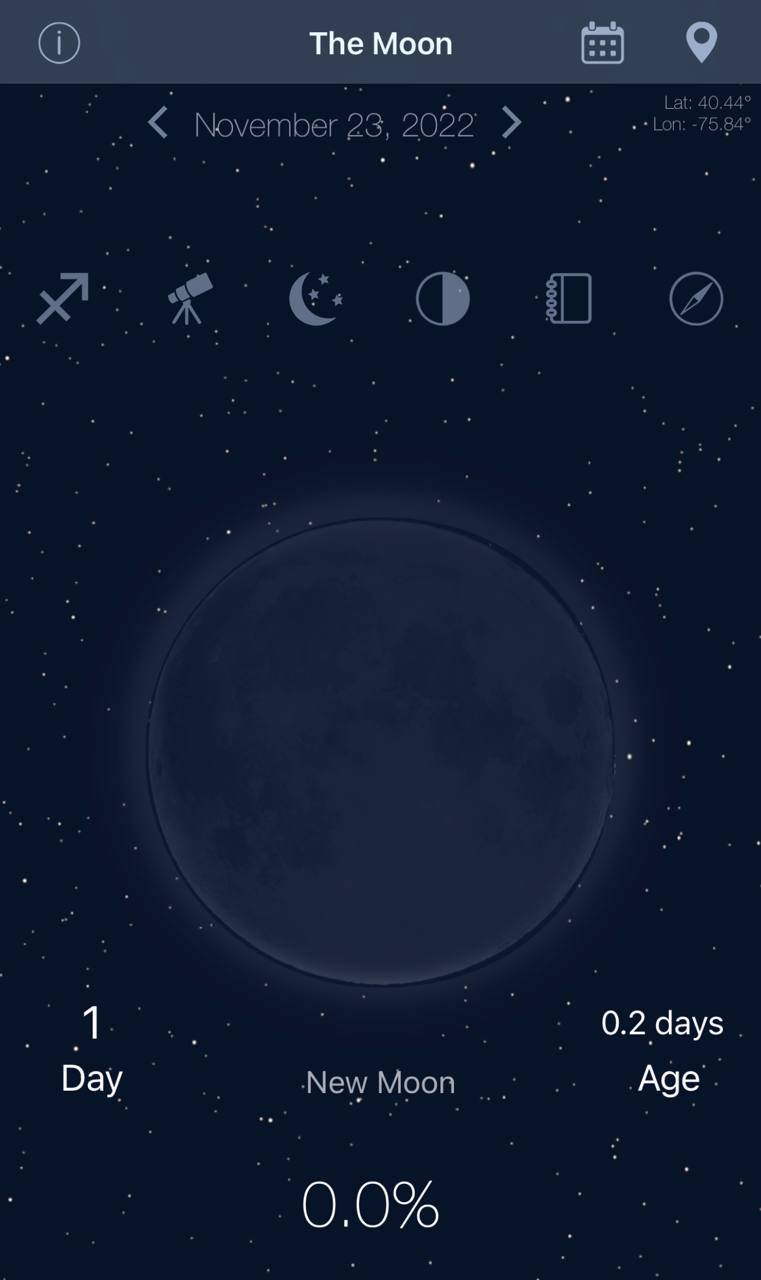Open the notebook journal icon

(568, 299)
